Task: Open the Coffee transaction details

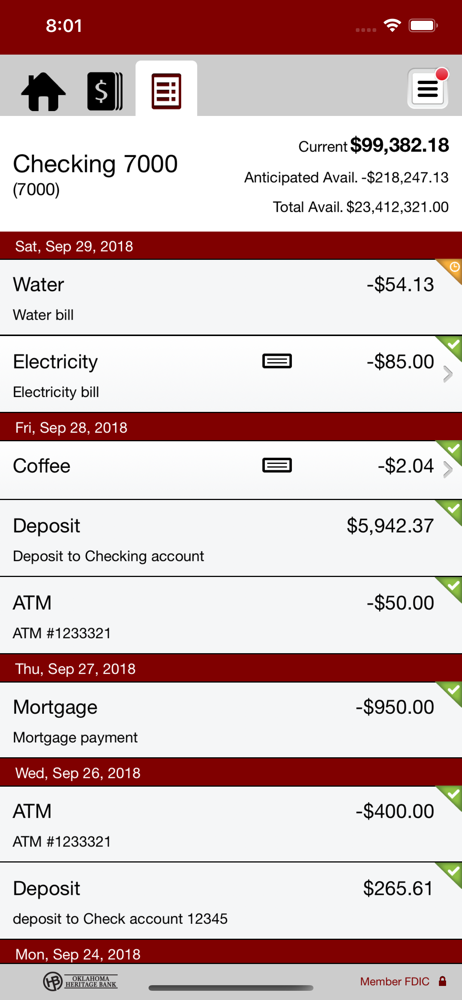Action: tap(231, 470)
